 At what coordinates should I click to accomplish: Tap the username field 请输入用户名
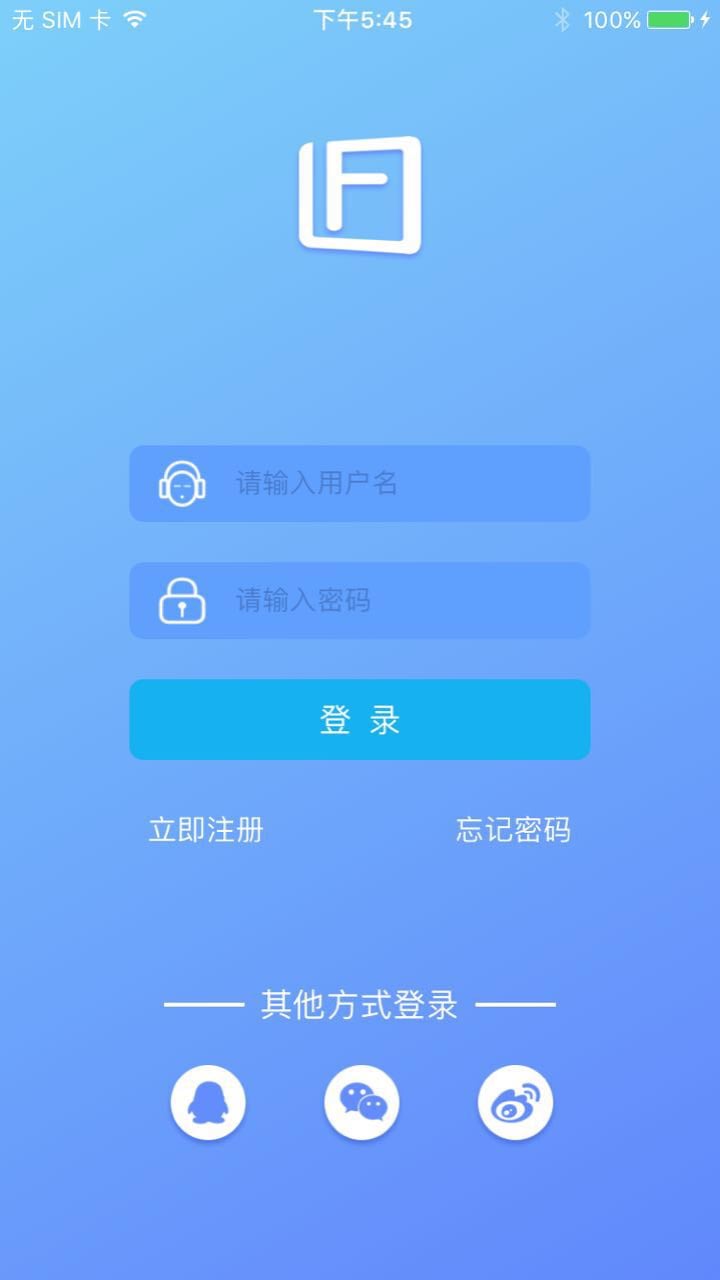point(360,483)
